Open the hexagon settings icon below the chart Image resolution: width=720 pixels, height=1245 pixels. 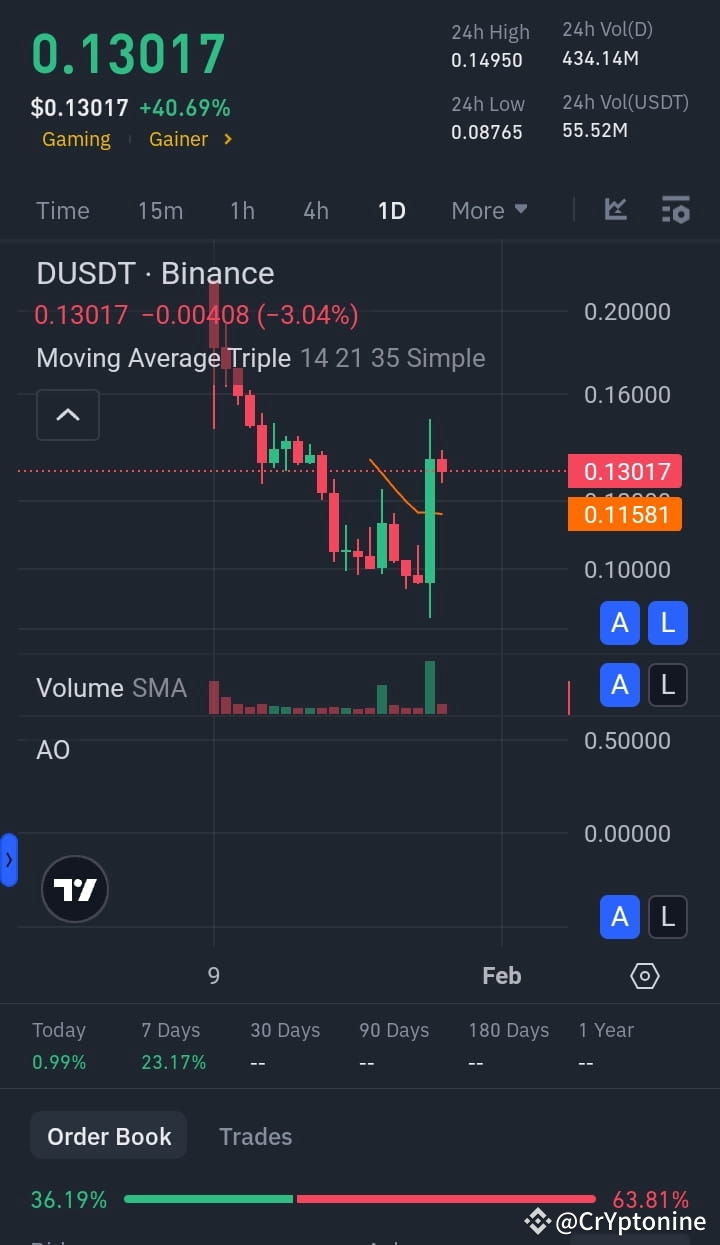645,975
